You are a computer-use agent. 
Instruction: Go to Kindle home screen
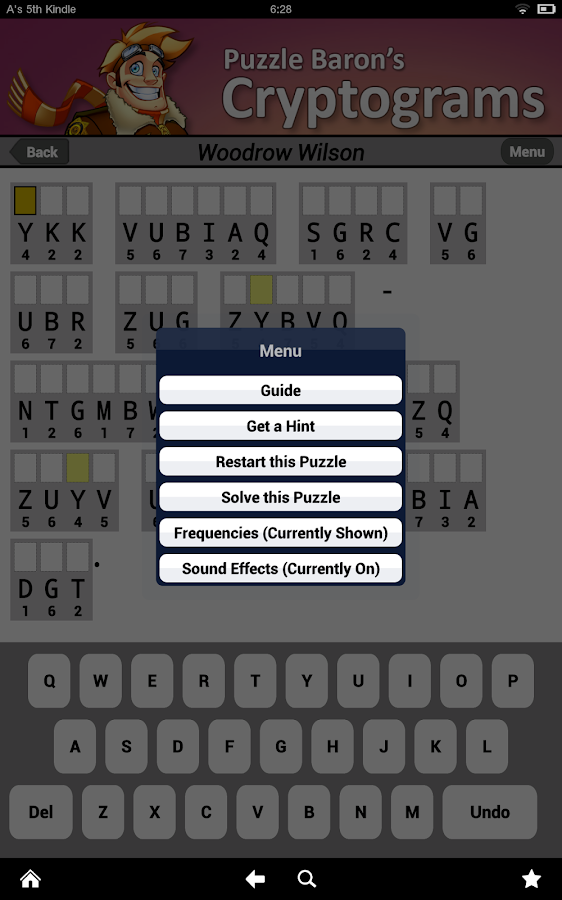pos(30,878)
